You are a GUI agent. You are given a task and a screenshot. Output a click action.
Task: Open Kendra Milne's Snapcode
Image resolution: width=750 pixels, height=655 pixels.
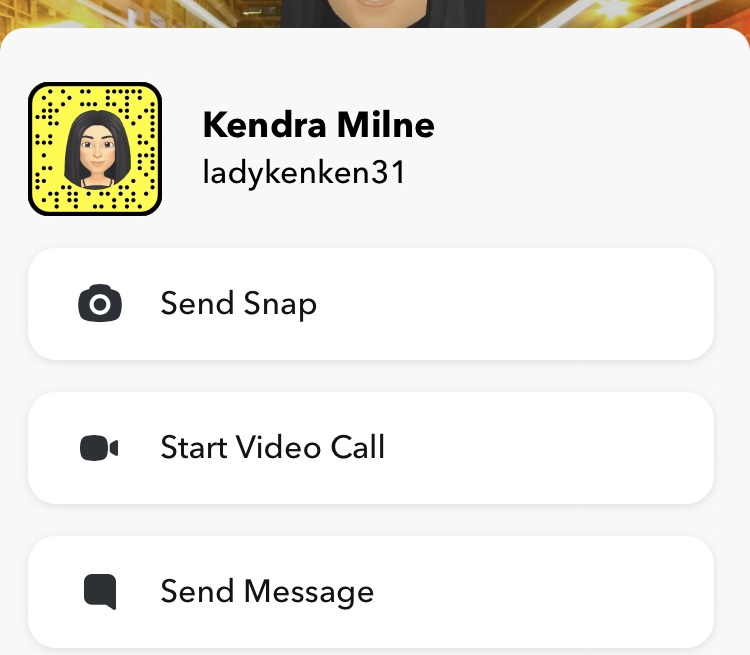point(95,150)
